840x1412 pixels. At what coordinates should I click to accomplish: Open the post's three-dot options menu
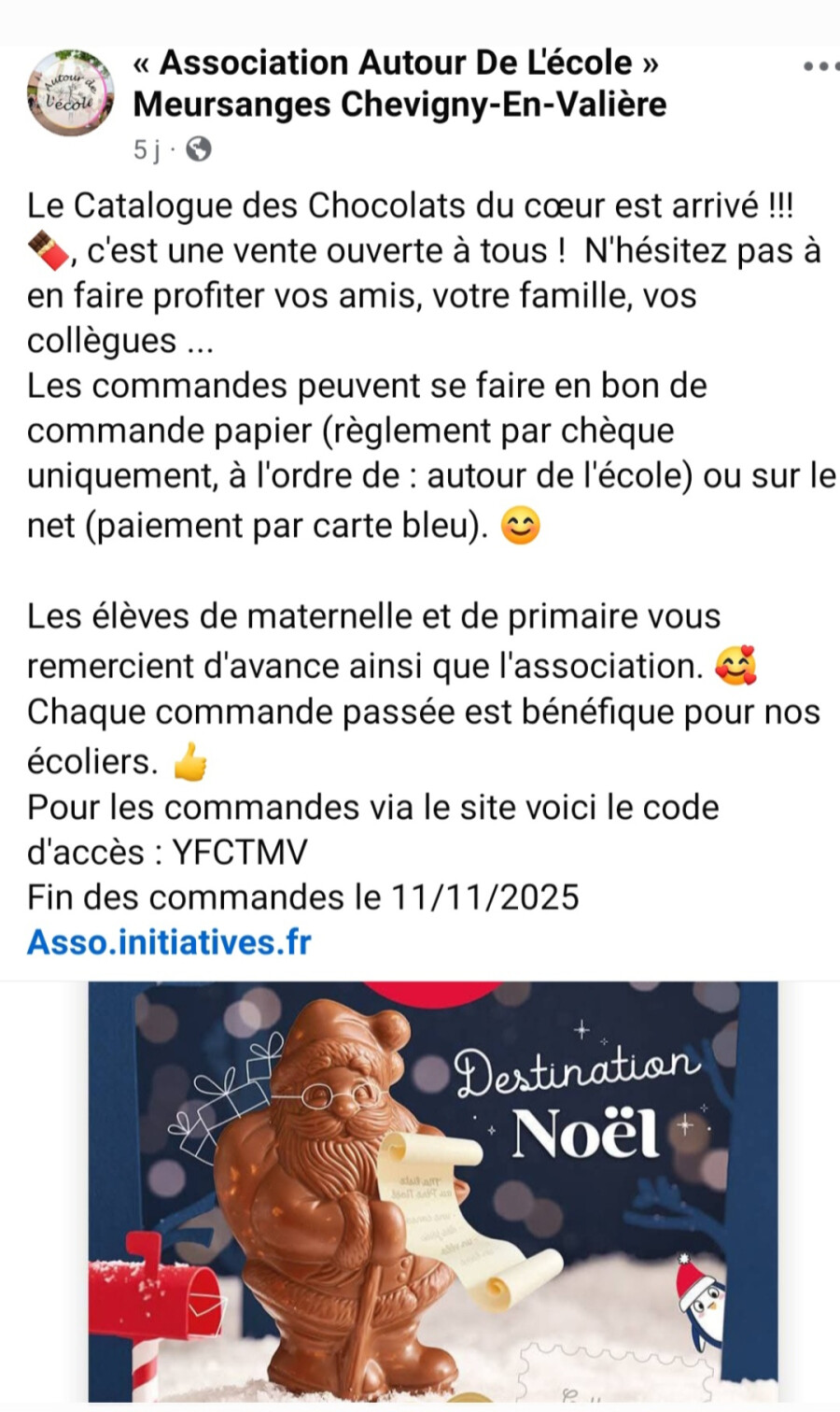coord(819,66)
